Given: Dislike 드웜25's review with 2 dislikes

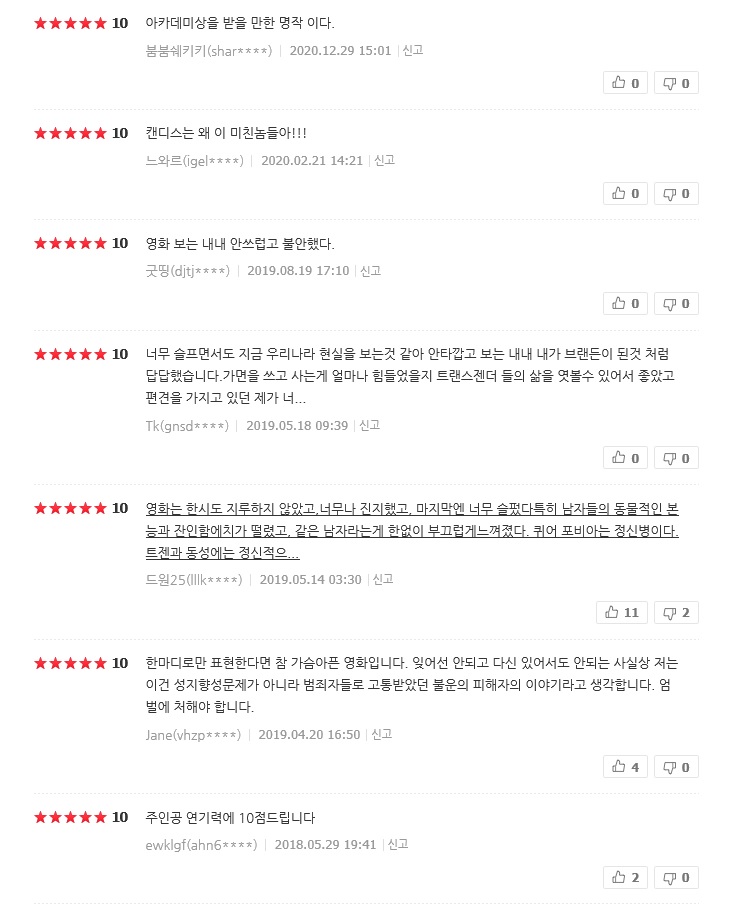Looking at the screenshot, I should 676,612.
